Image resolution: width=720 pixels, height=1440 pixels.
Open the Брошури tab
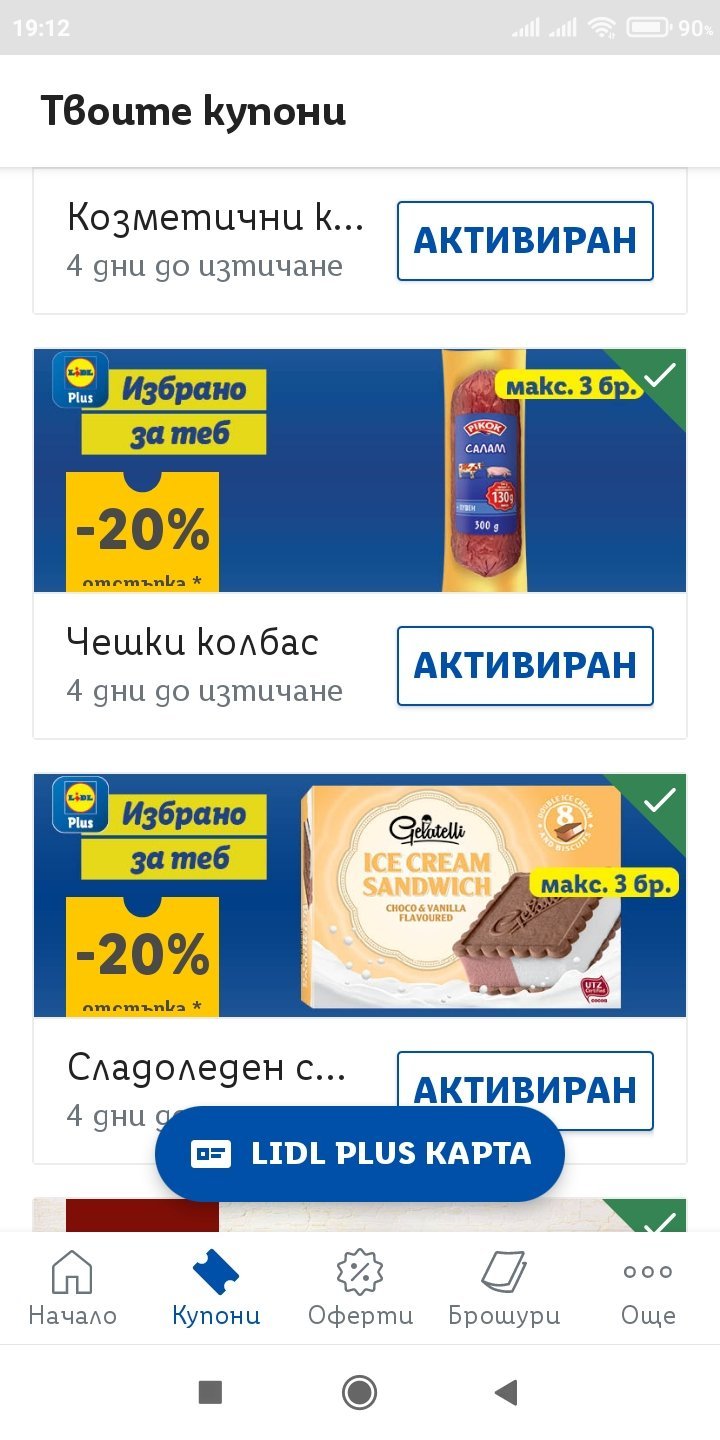click(504, 1288)
